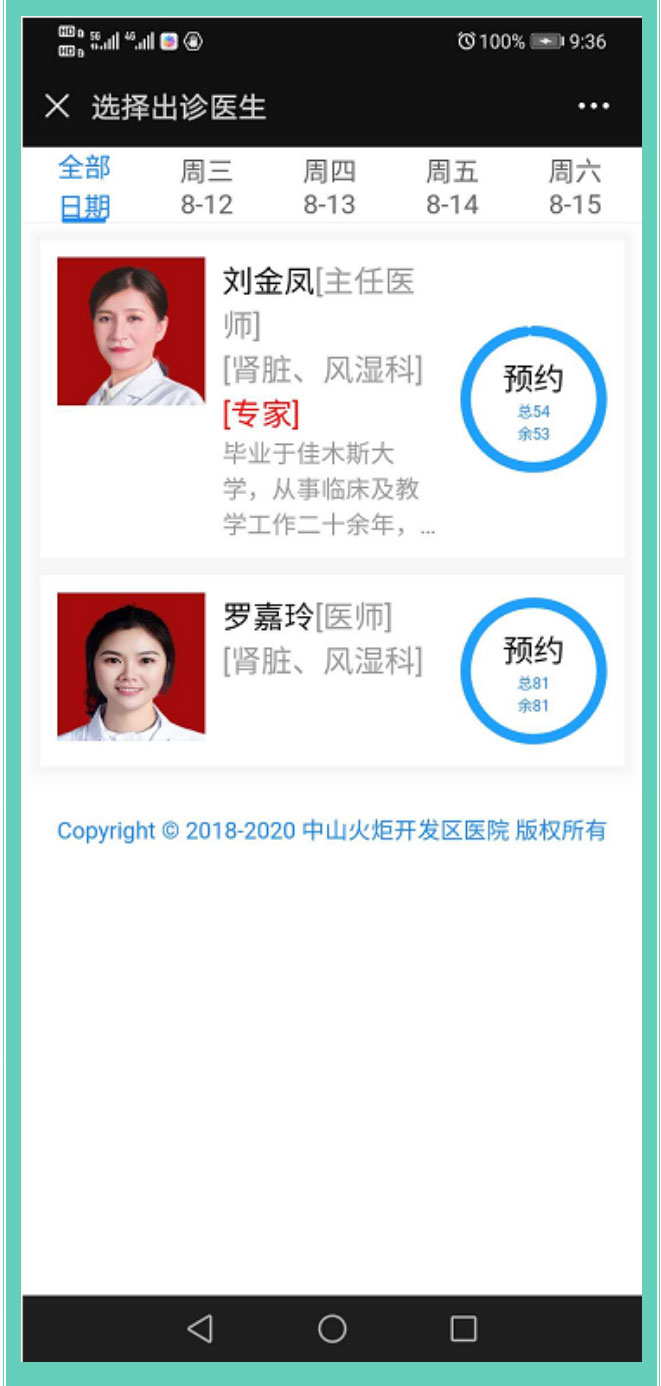
Task: Switch to 周六 8-15 date tab
Action: pyautogui.click(x=575, y=187)
